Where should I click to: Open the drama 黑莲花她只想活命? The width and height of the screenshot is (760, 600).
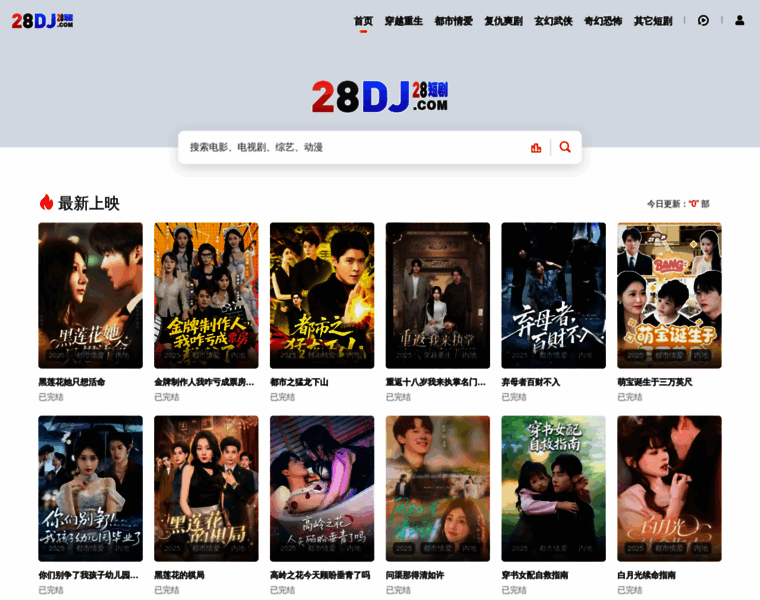click(x=90, y=295)
